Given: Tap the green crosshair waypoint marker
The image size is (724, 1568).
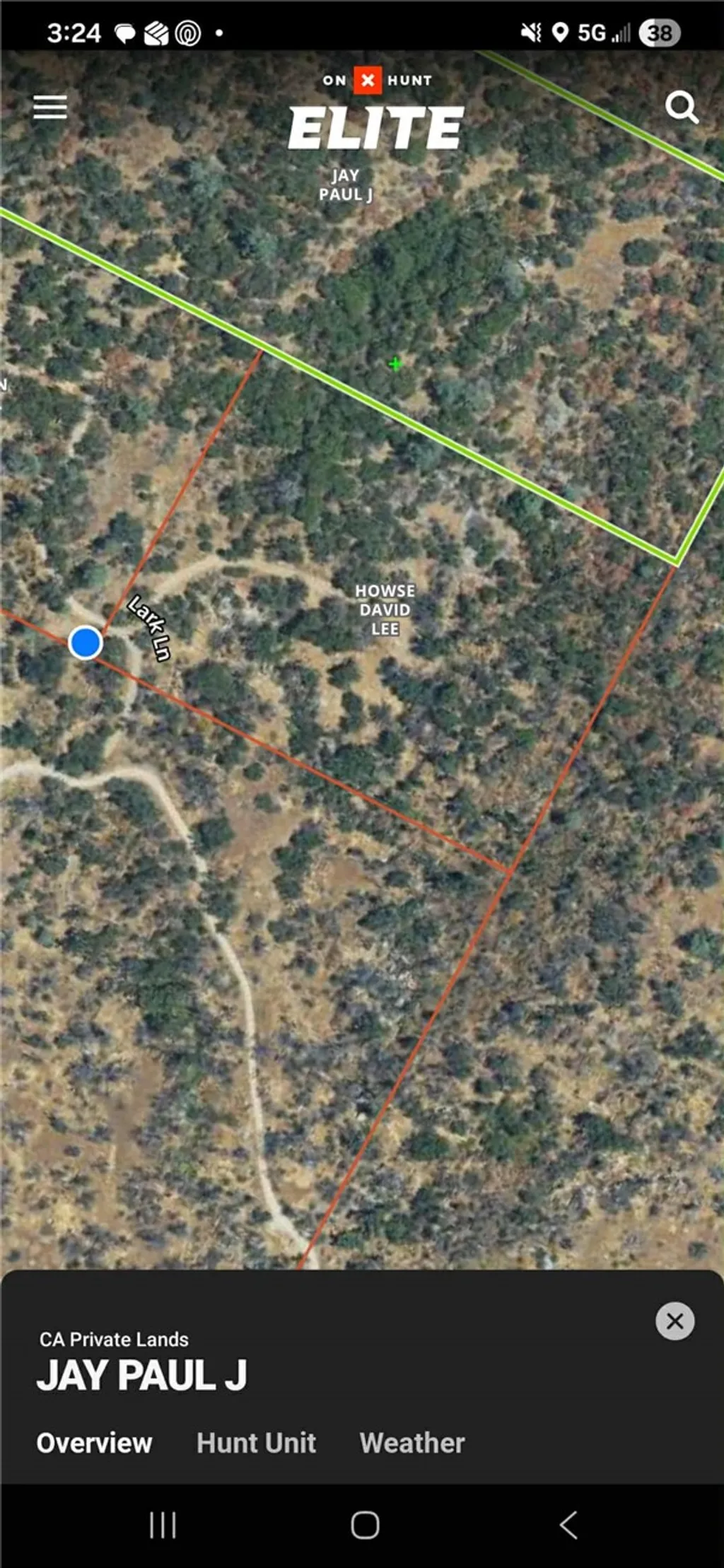Looking at the screenshot, I should pos(395,365).
